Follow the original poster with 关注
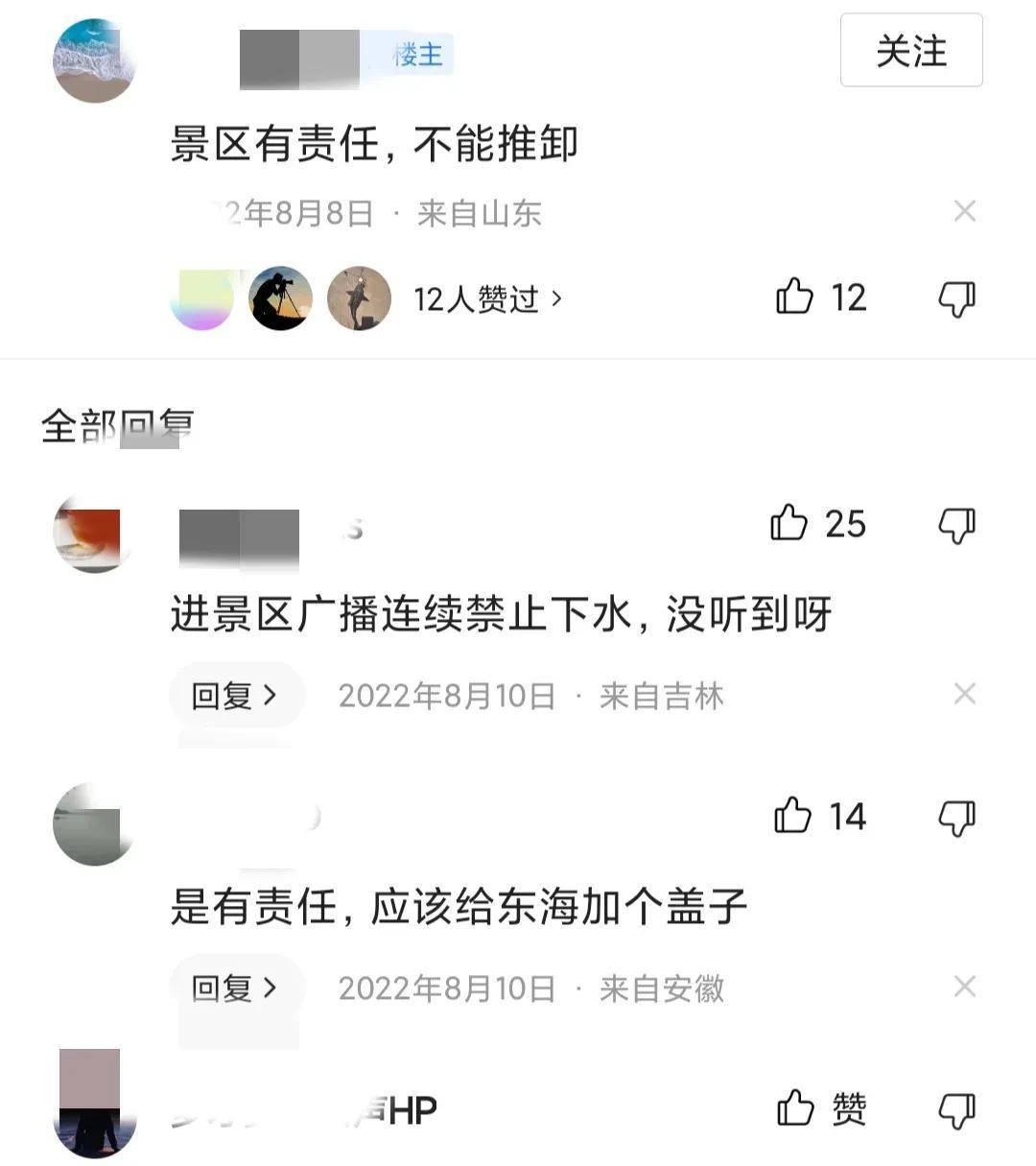This screenshot has width=1036, height=1166. tap(910, 51)
